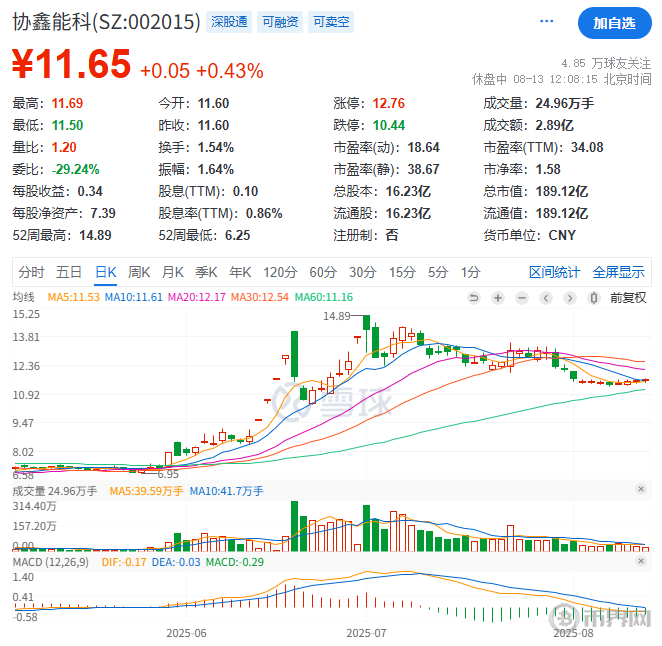The image size is (662, 646).
Task: Reset the chart with undo arrow icon
Action: [474, 298]
